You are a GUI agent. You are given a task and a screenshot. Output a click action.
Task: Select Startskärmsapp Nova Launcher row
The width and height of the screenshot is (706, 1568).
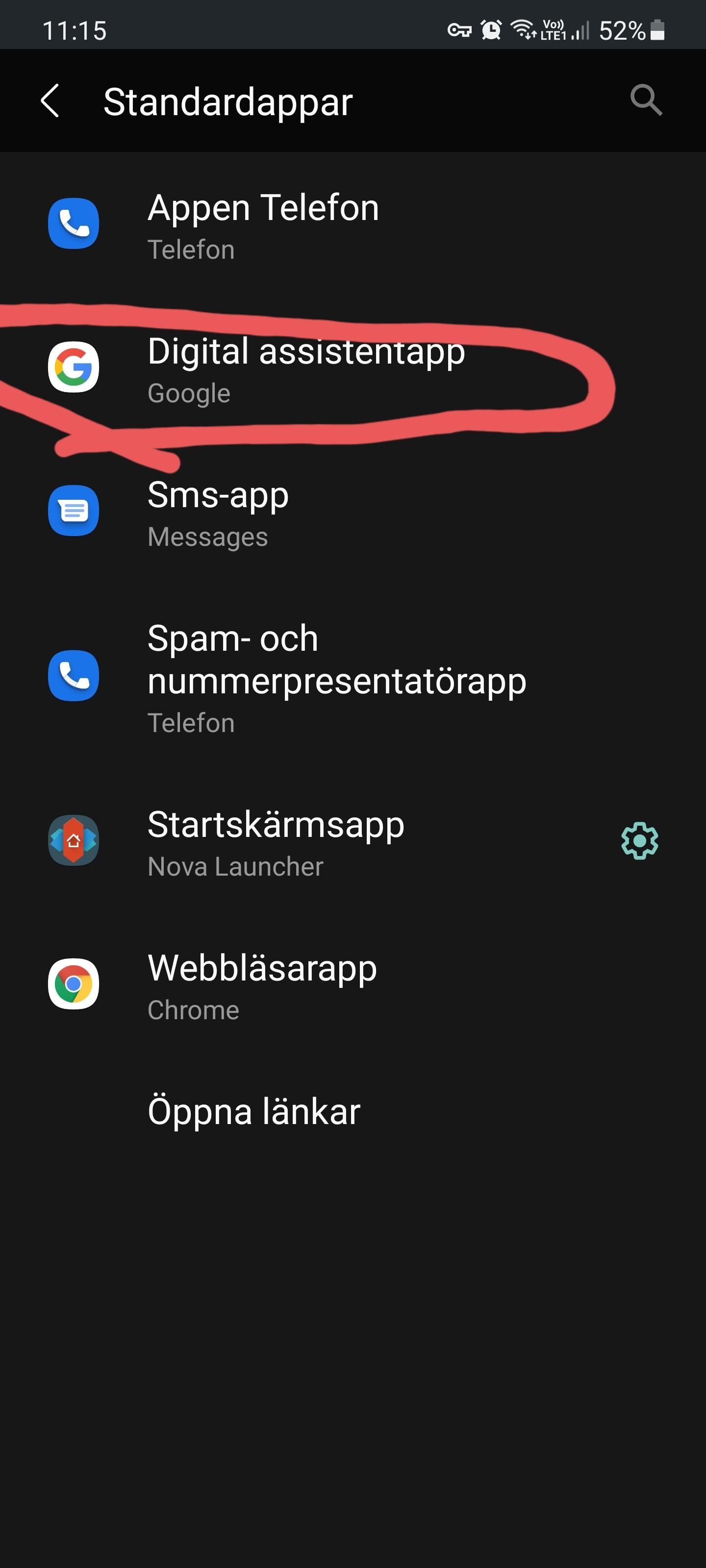tap(276, 841)
